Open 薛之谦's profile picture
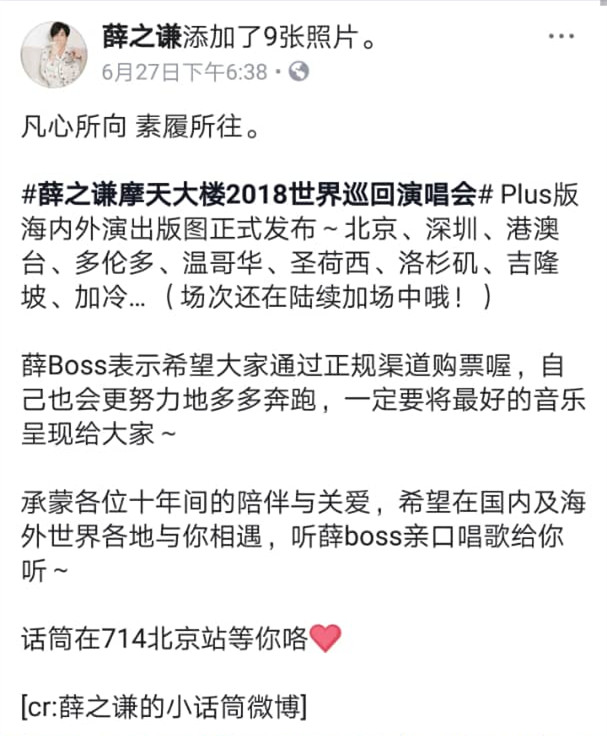Viewport: 607px width, 736px height. pos(54,54)
